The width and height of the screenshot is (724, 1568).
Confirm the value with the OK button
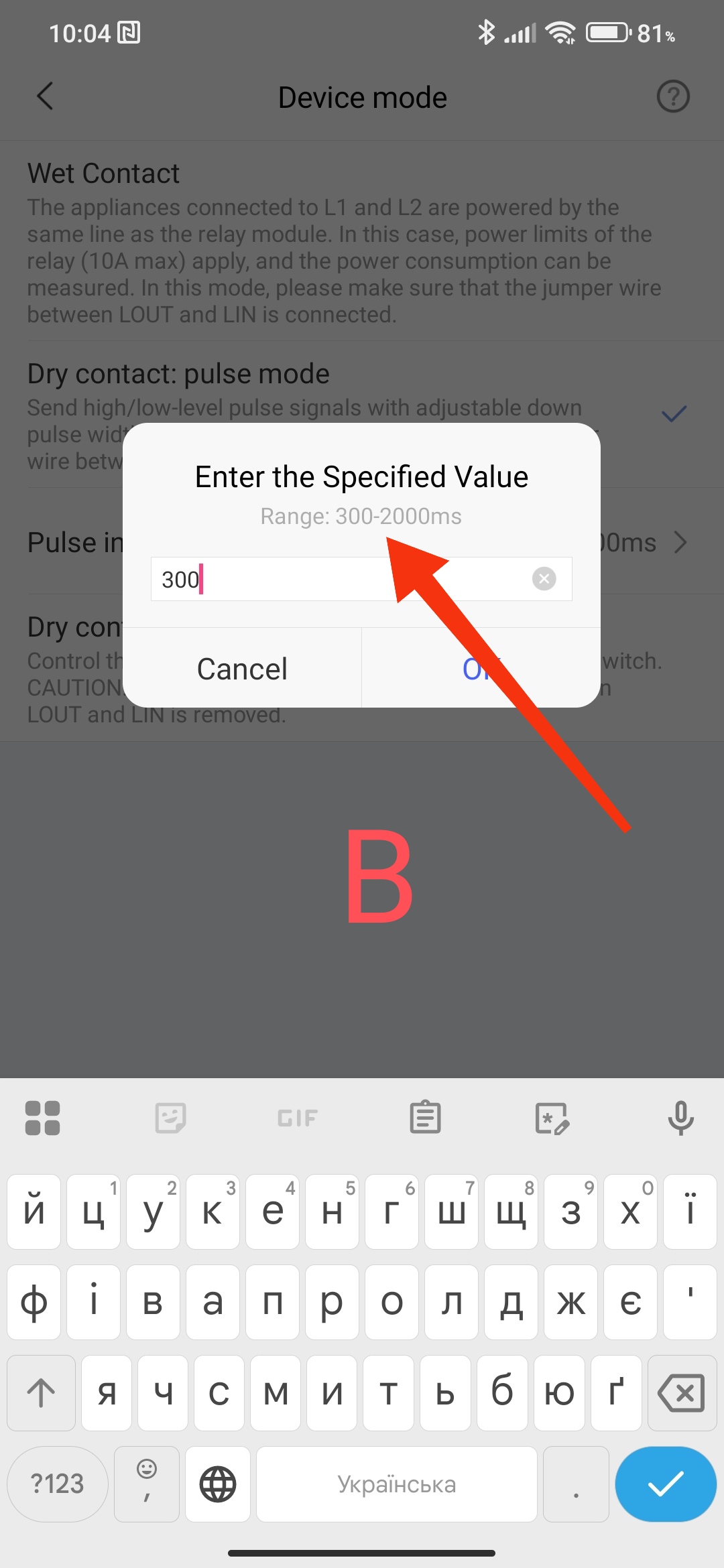point(480,669)
